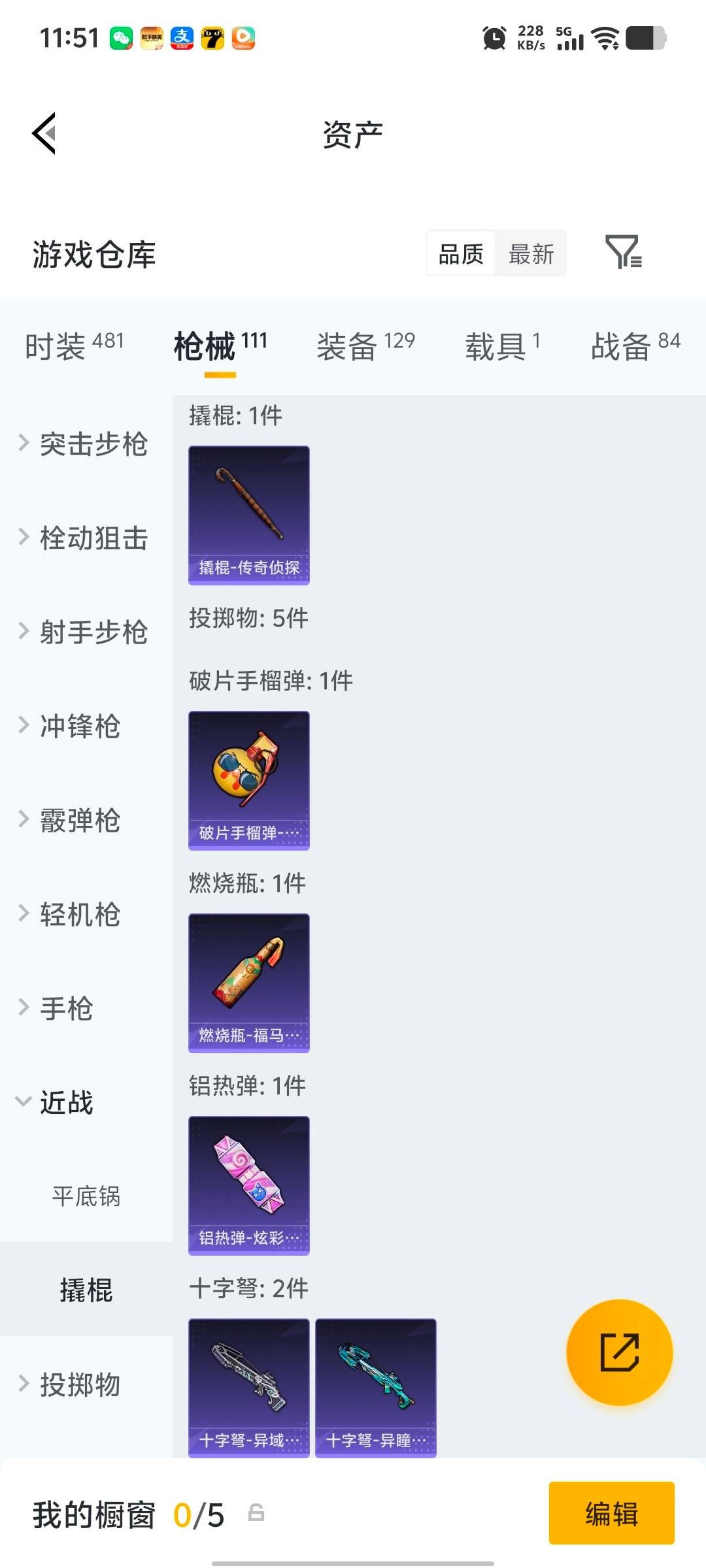Viewport: 706px width, 1568px height.
Task: Collapse the 近战 category
Action: pos(65,1102)
